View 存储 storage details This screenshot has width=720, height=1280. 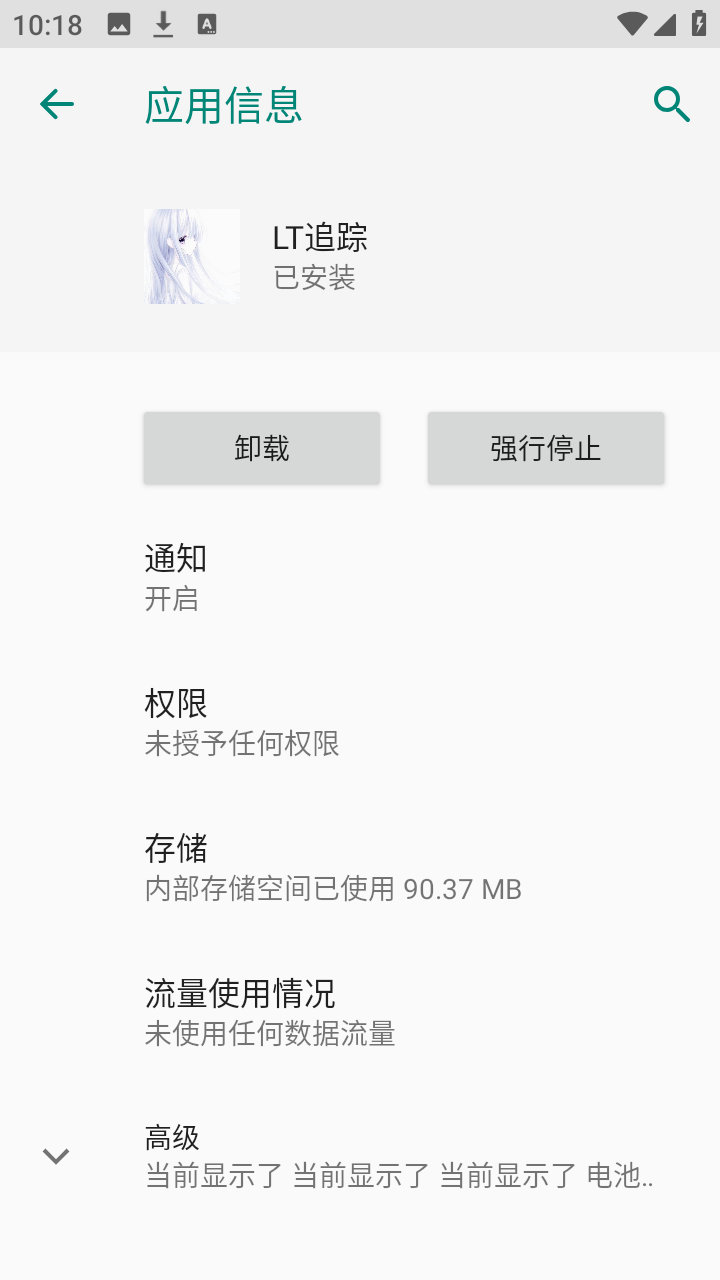(x=360, y=867)
